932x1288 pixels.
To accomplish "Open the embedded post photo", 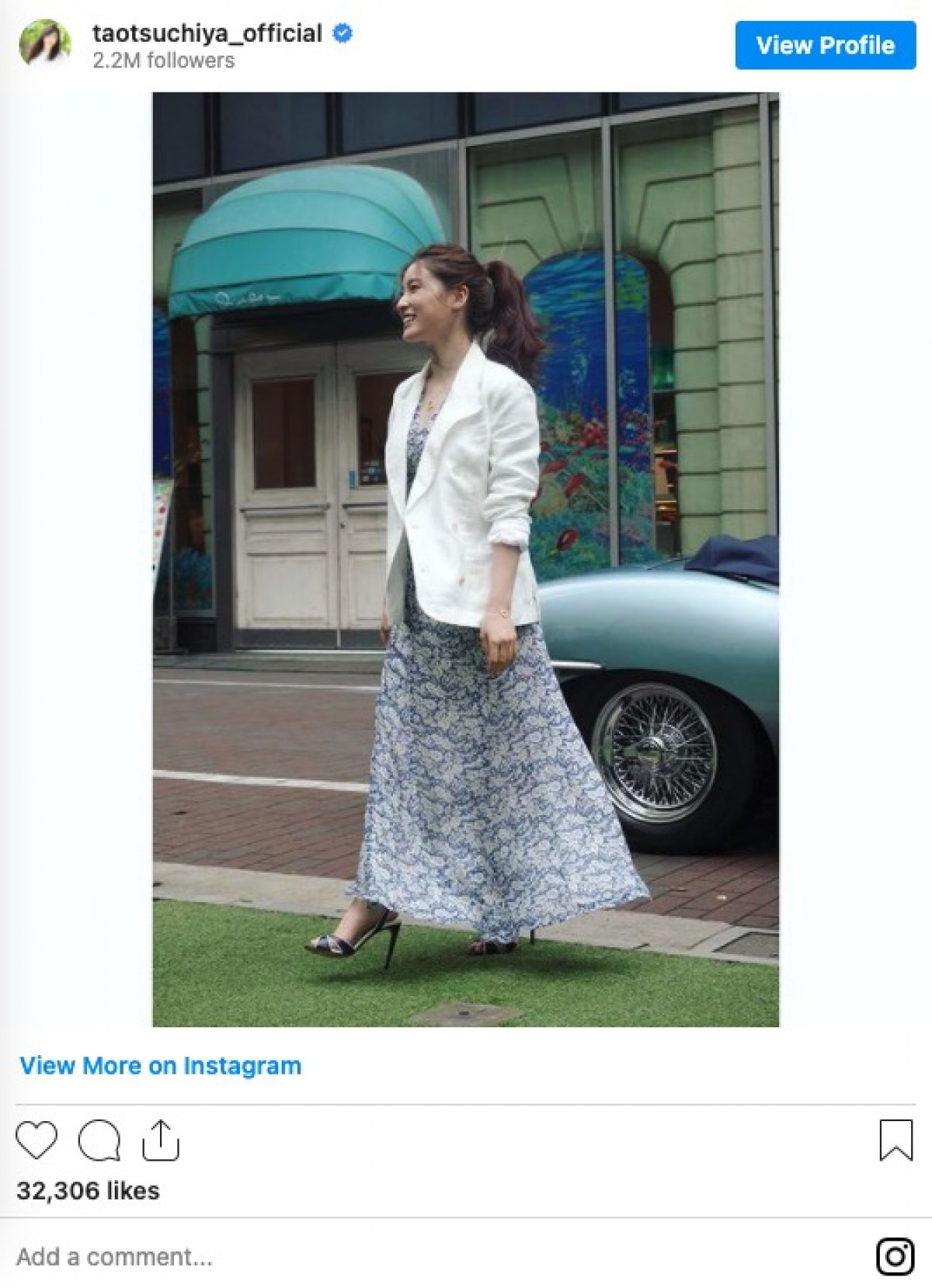I will pos(465,559).
